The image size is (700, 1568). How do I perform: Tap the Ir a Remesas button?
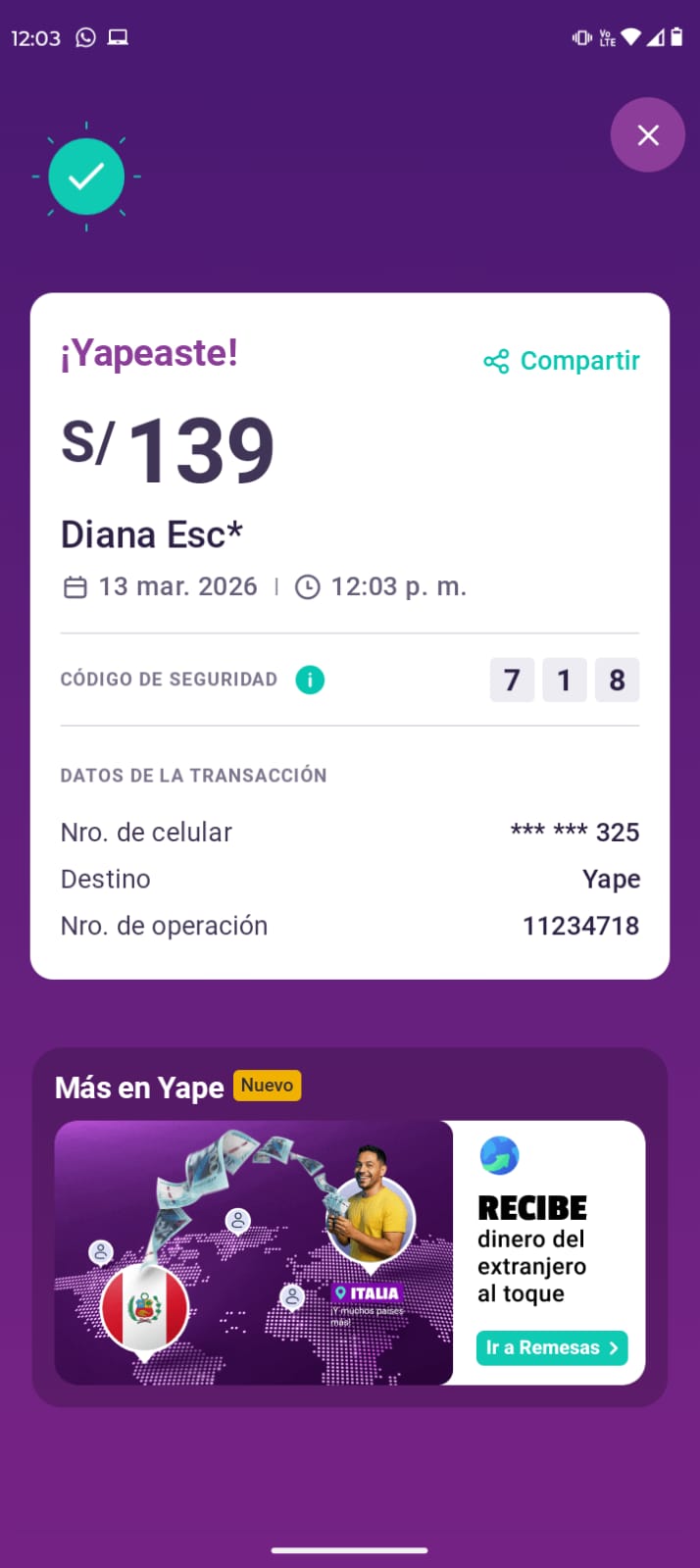pyautogui.click(x=552, y=1347)
